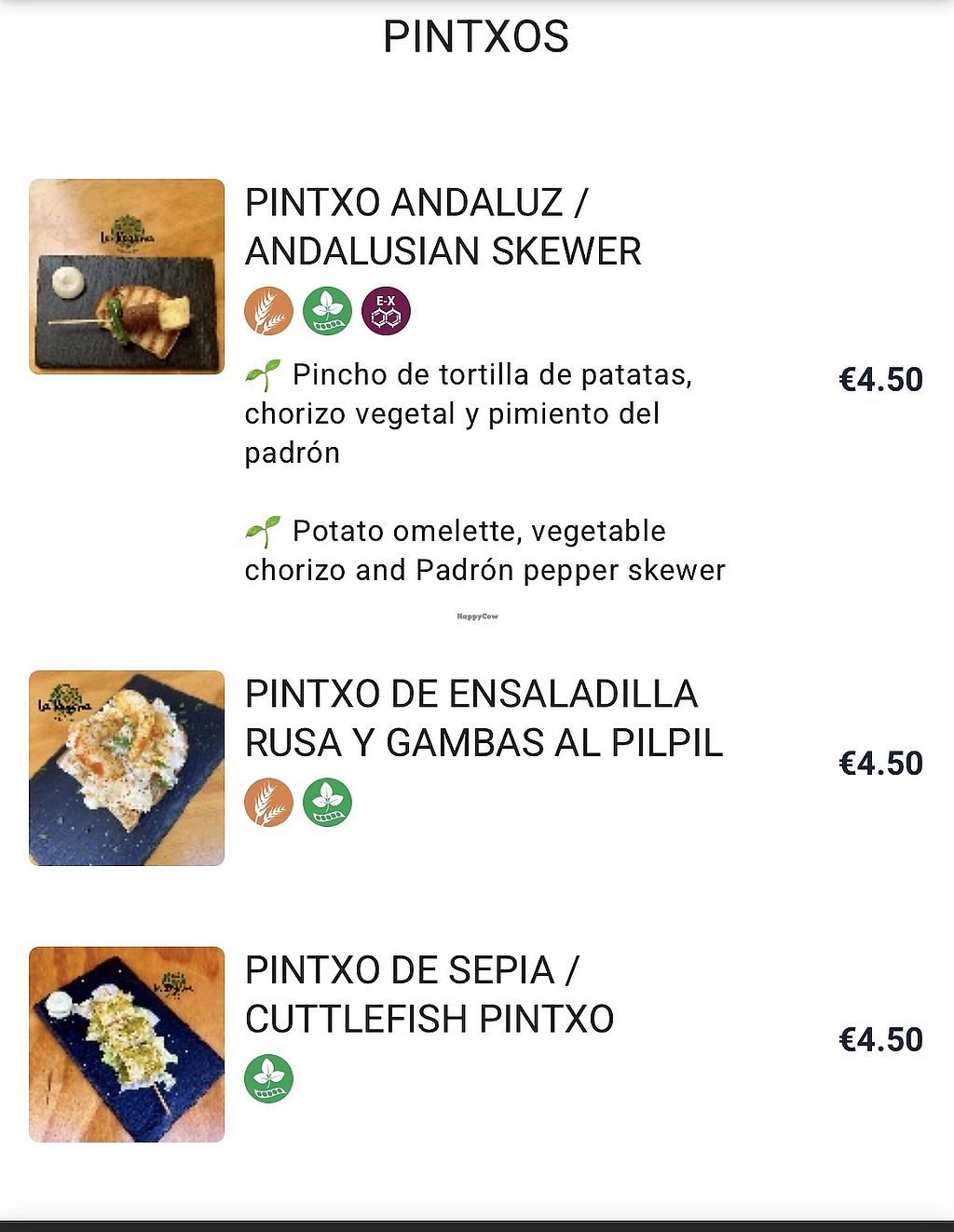This screenshot has width=954, height=1232.
Task: Select Pintxo de Ensaladilla Rusa y Gambas
Action: pos(484,719)
